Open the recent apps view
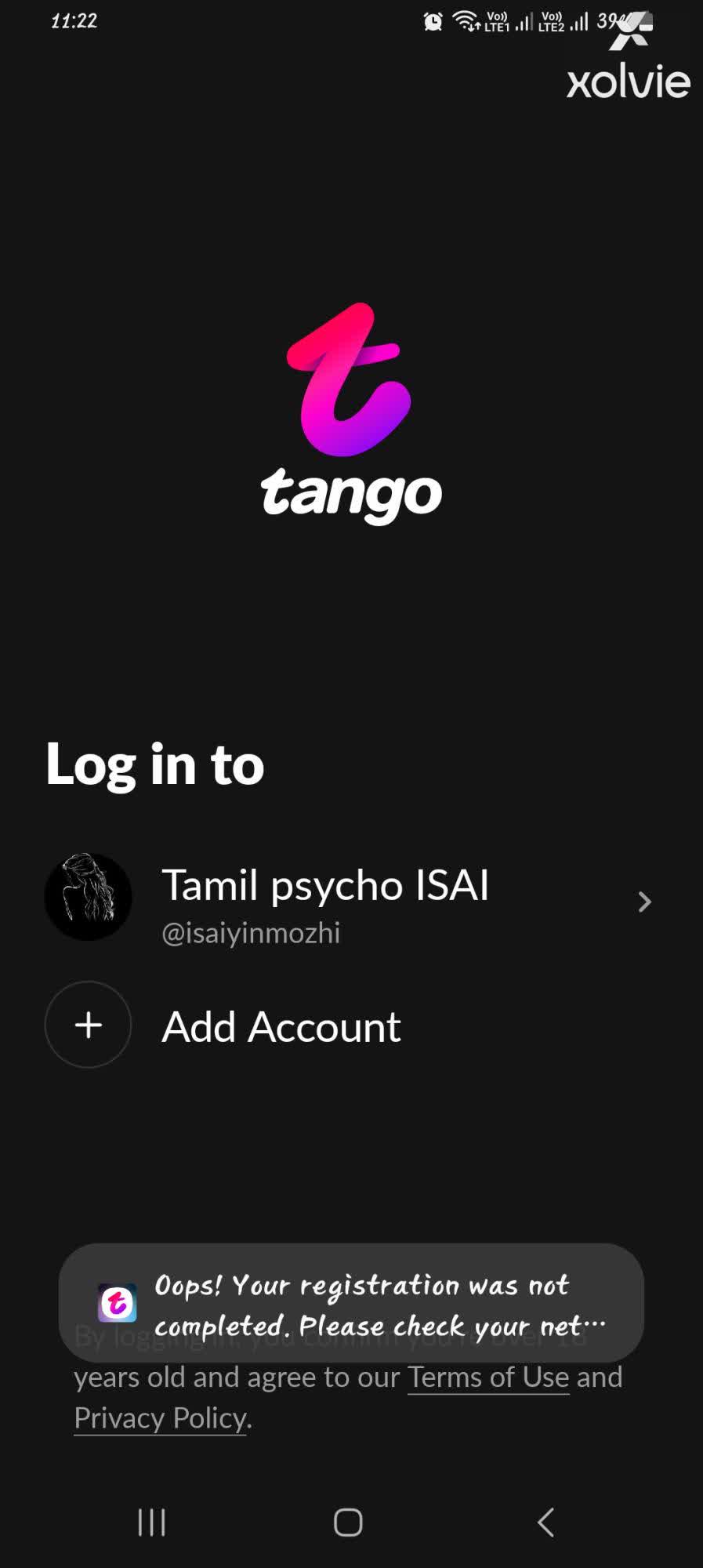Image resolution: width=703 pixels, height=1568 pixels. (151, 1523)
